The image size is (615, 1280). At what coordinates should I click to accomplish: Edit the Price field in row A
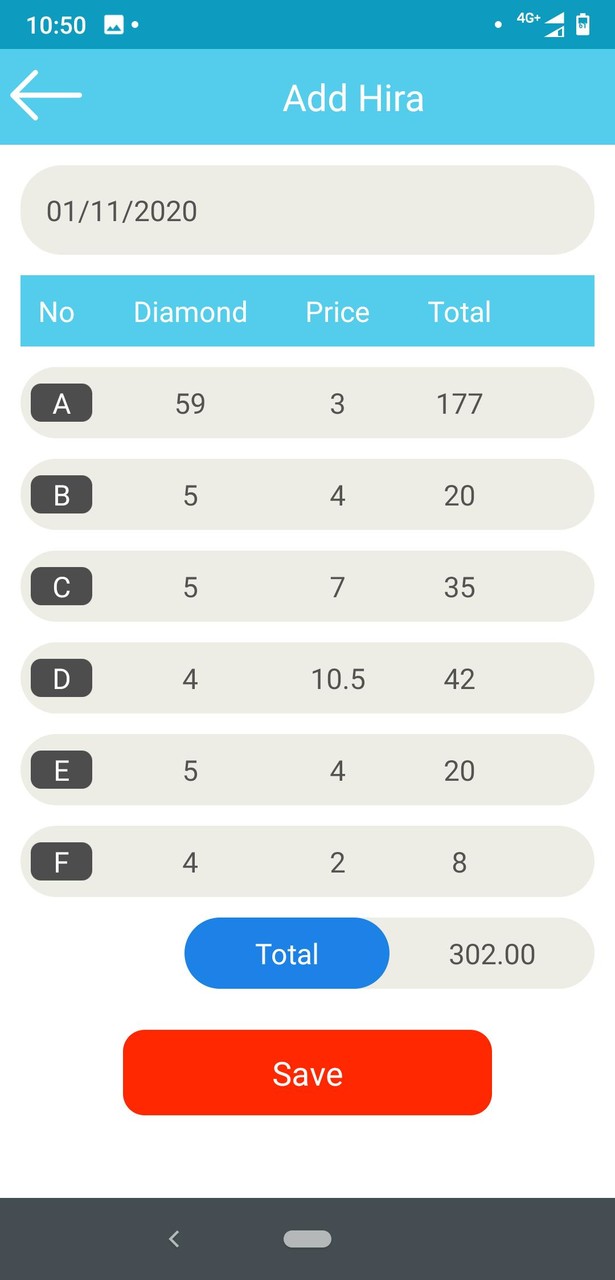[x=337, y=404]
